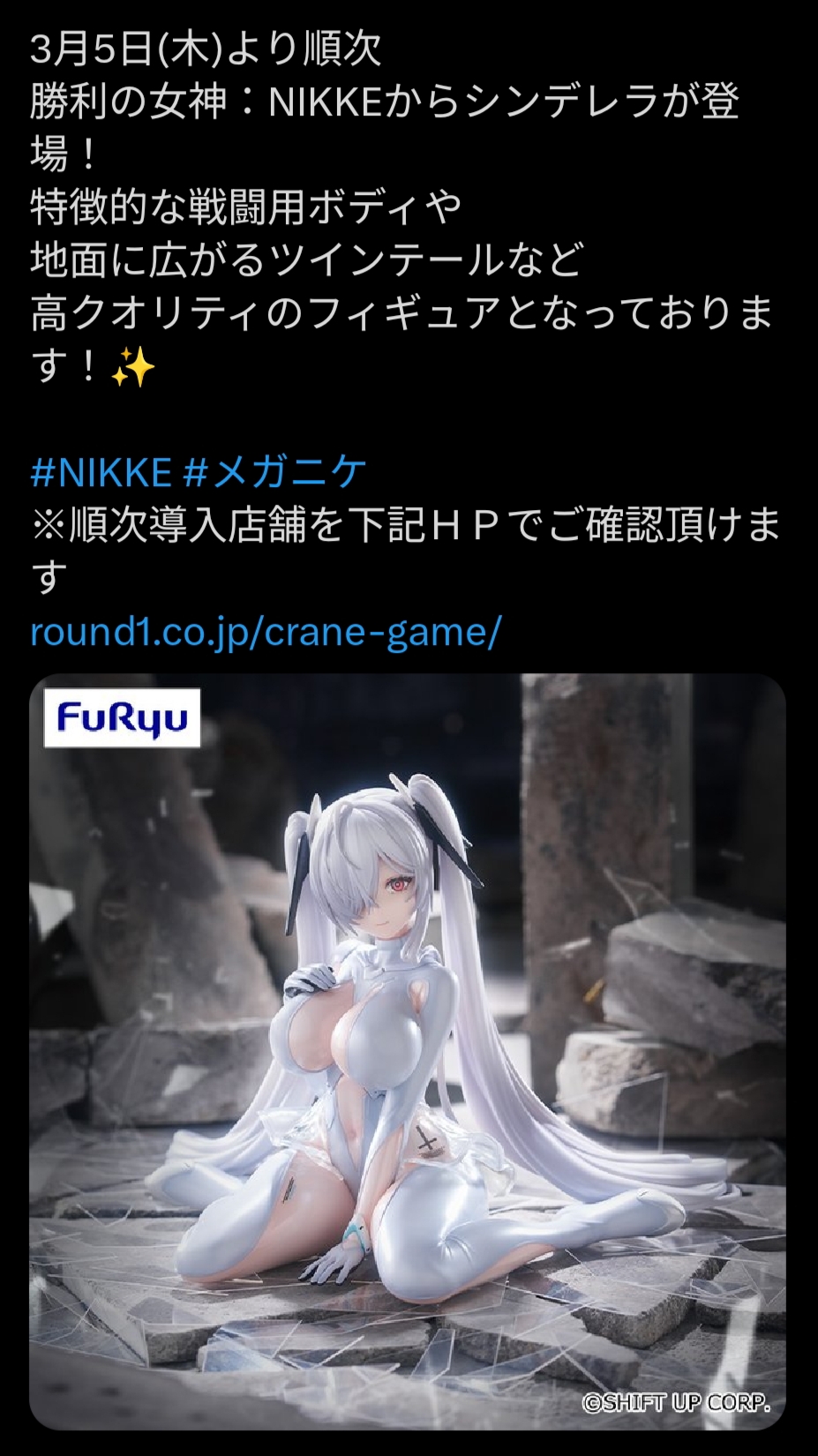Viewport: 818px width, 1456px height.
Task: Open the attached Cinderella figure photo
Action: tap(407, 1050)
